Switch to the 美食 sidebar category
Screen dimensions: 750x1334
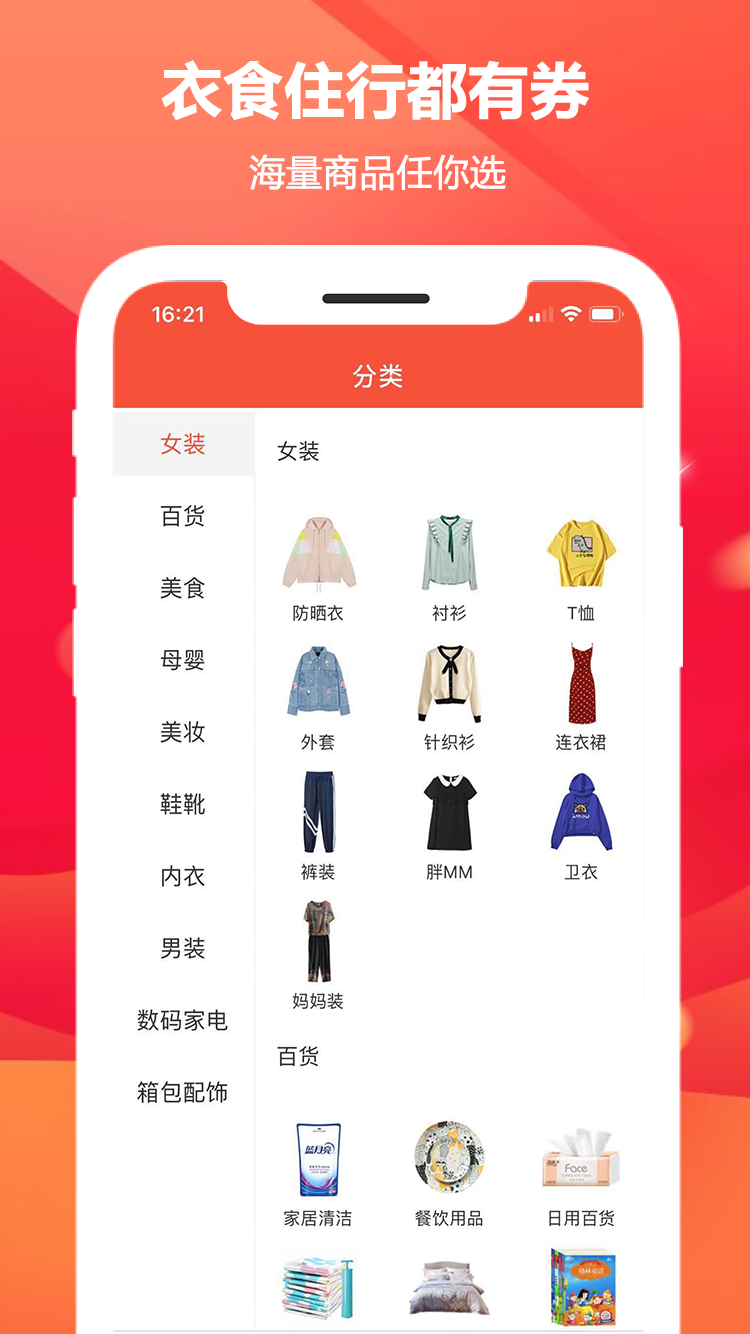tap(184, 589)
